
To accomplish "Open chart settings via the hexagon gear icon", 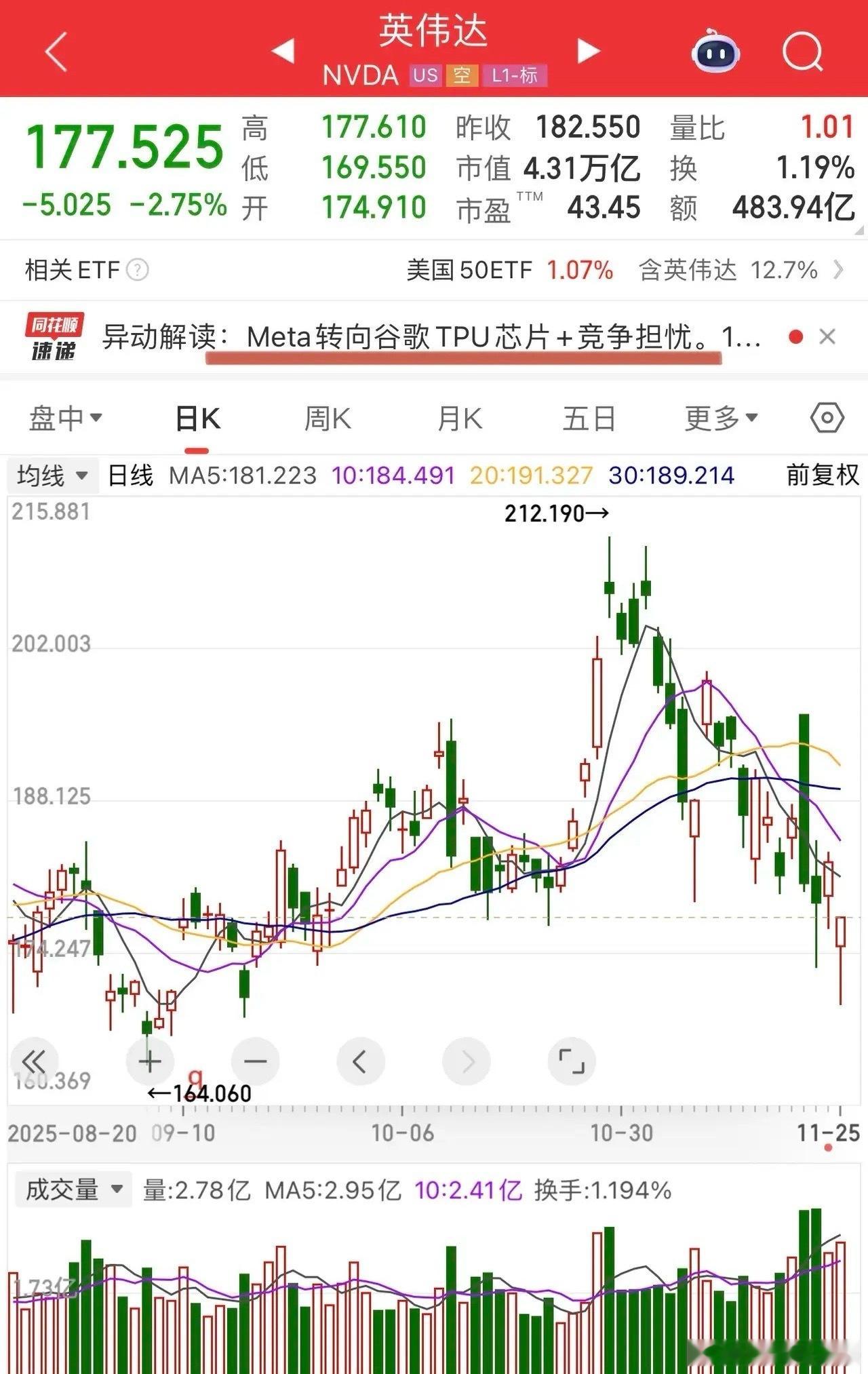I will coord(826,419).
